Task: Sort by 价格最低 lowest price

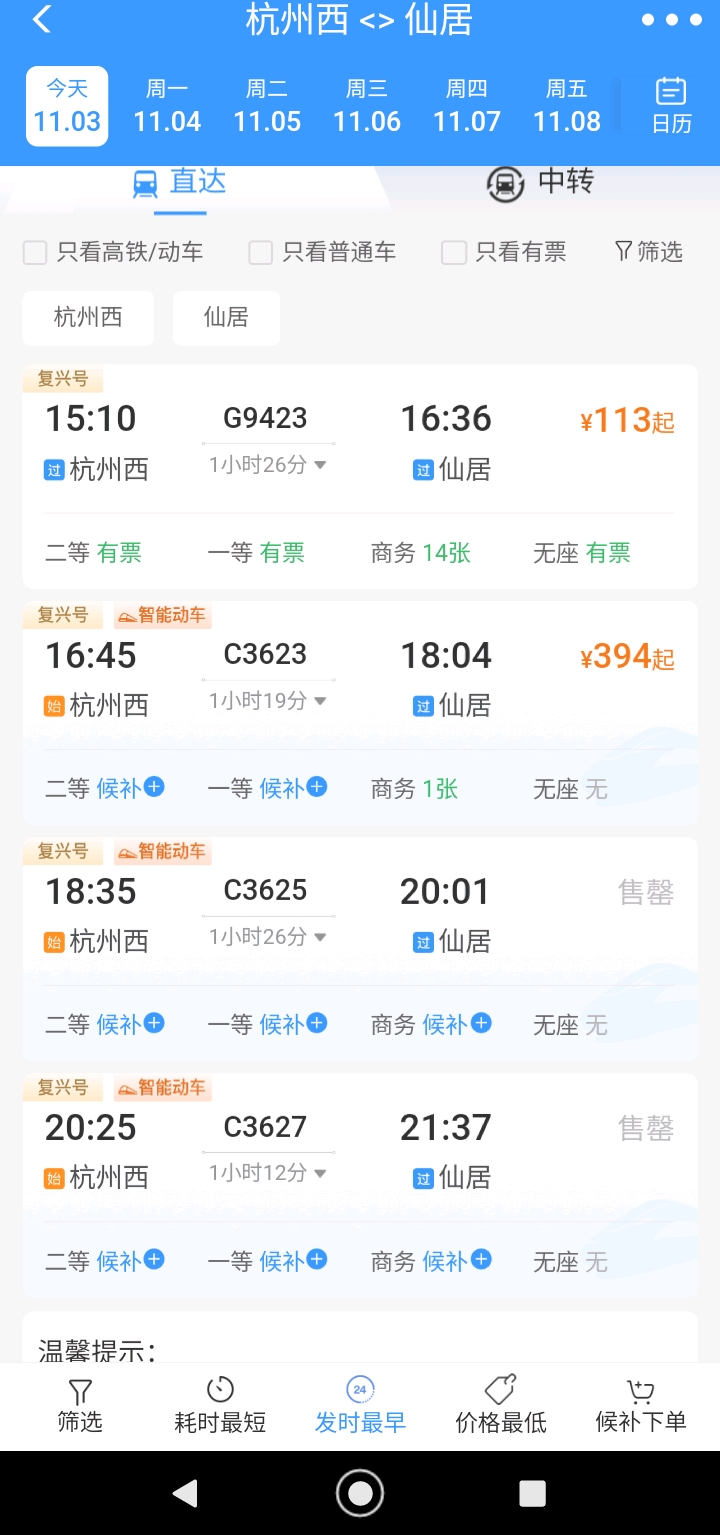Action: (x=500, y=1406)
